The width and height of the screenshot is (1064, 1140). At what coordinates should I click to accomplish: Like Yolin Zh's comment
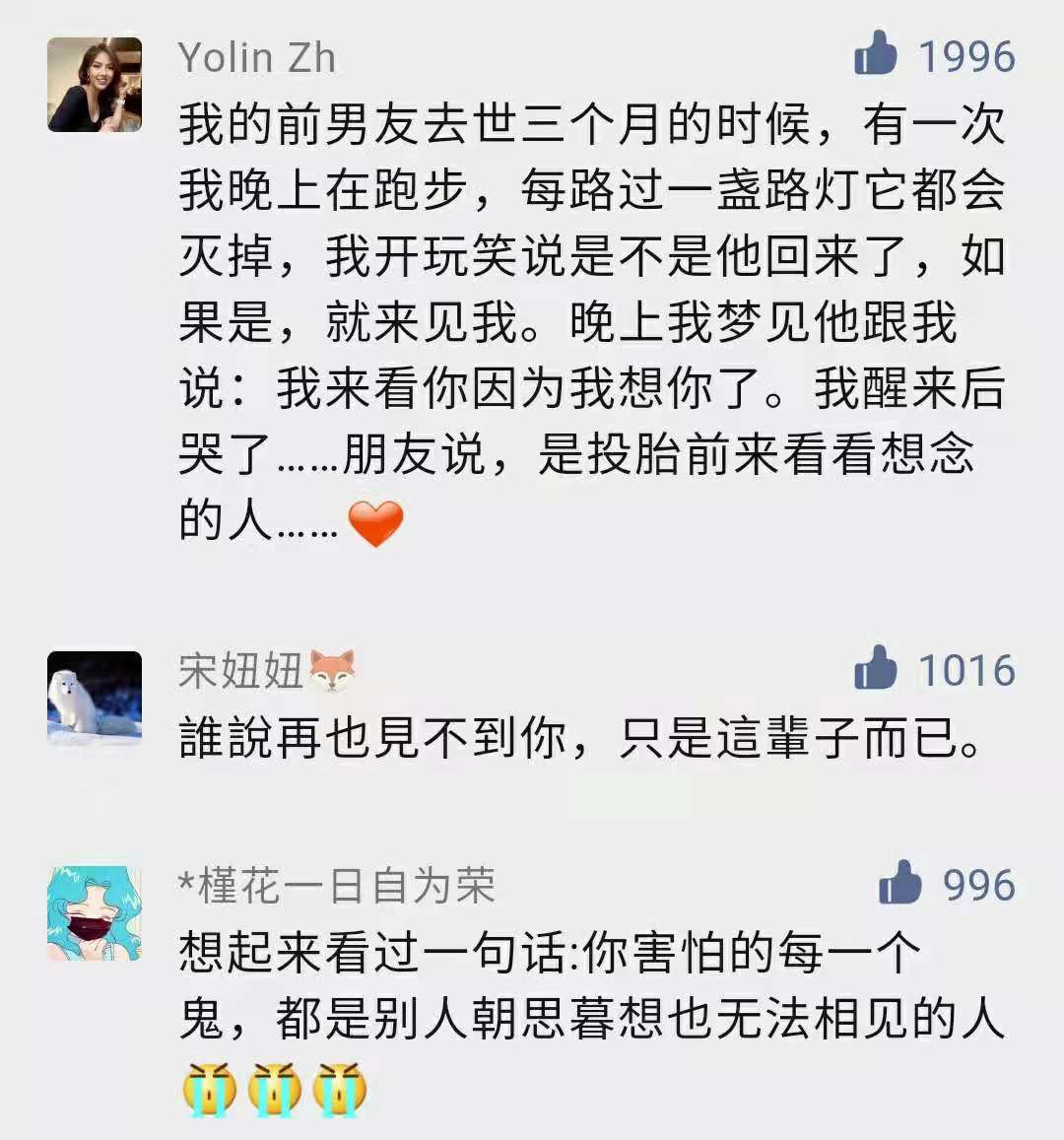coord(875,54)
